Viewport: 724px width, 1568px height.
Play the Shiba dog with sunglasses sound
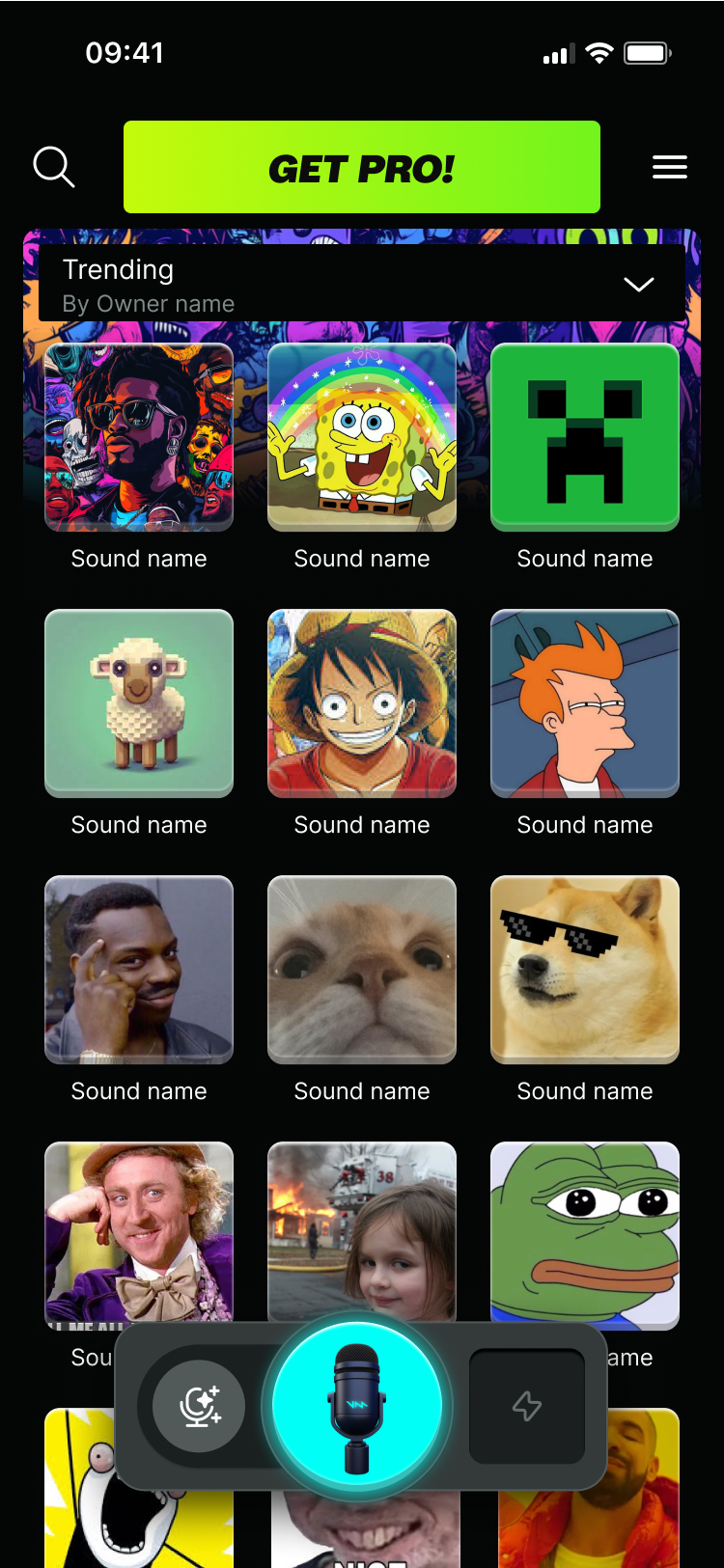(x=585, y=970)
